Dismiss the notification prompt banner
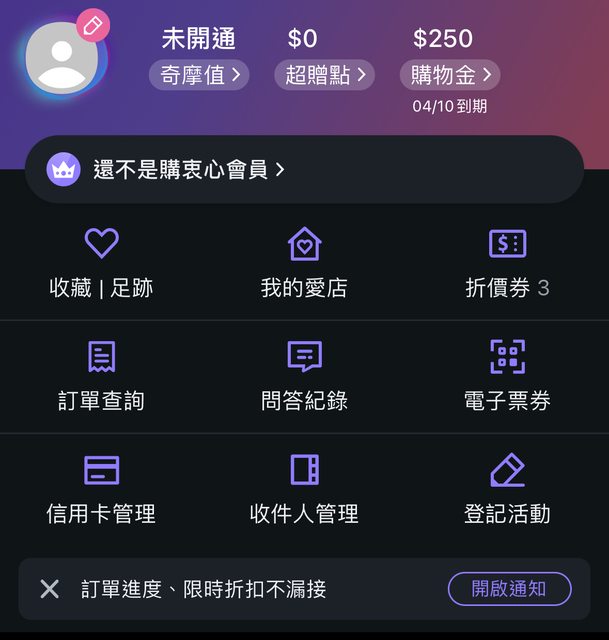Screen dimensions: 609x640 49,589
